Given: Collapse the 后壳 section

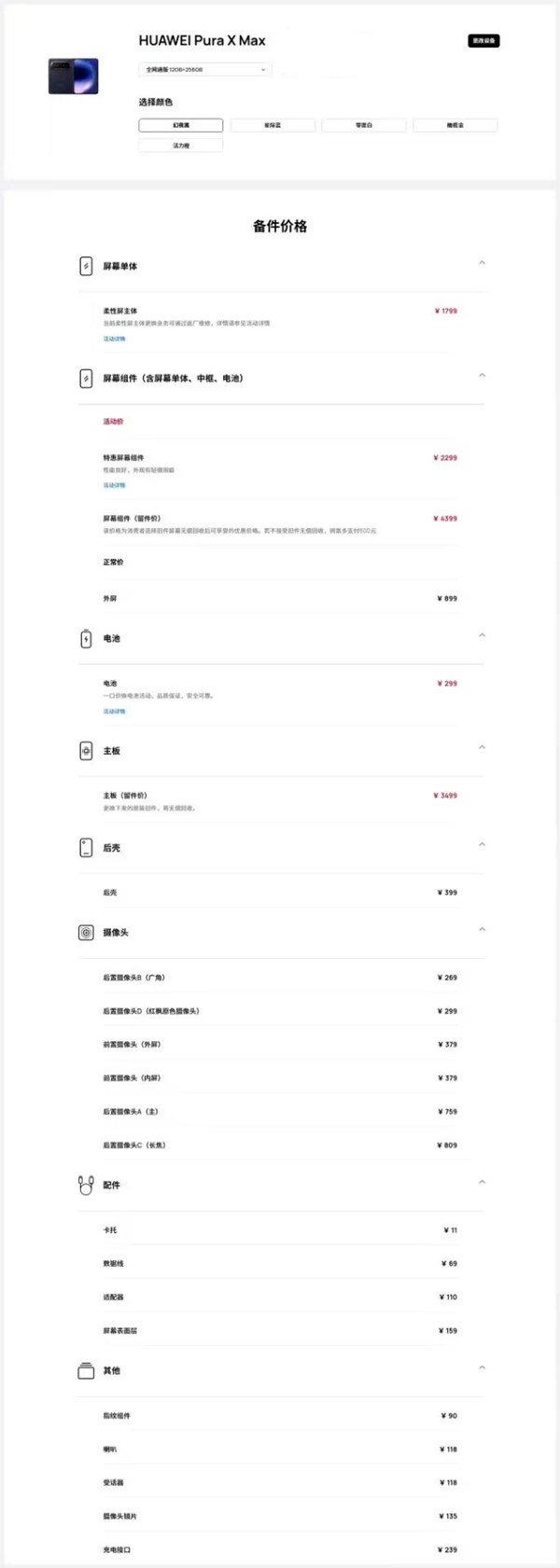Looking at the screenshot, I should [482, 844].
